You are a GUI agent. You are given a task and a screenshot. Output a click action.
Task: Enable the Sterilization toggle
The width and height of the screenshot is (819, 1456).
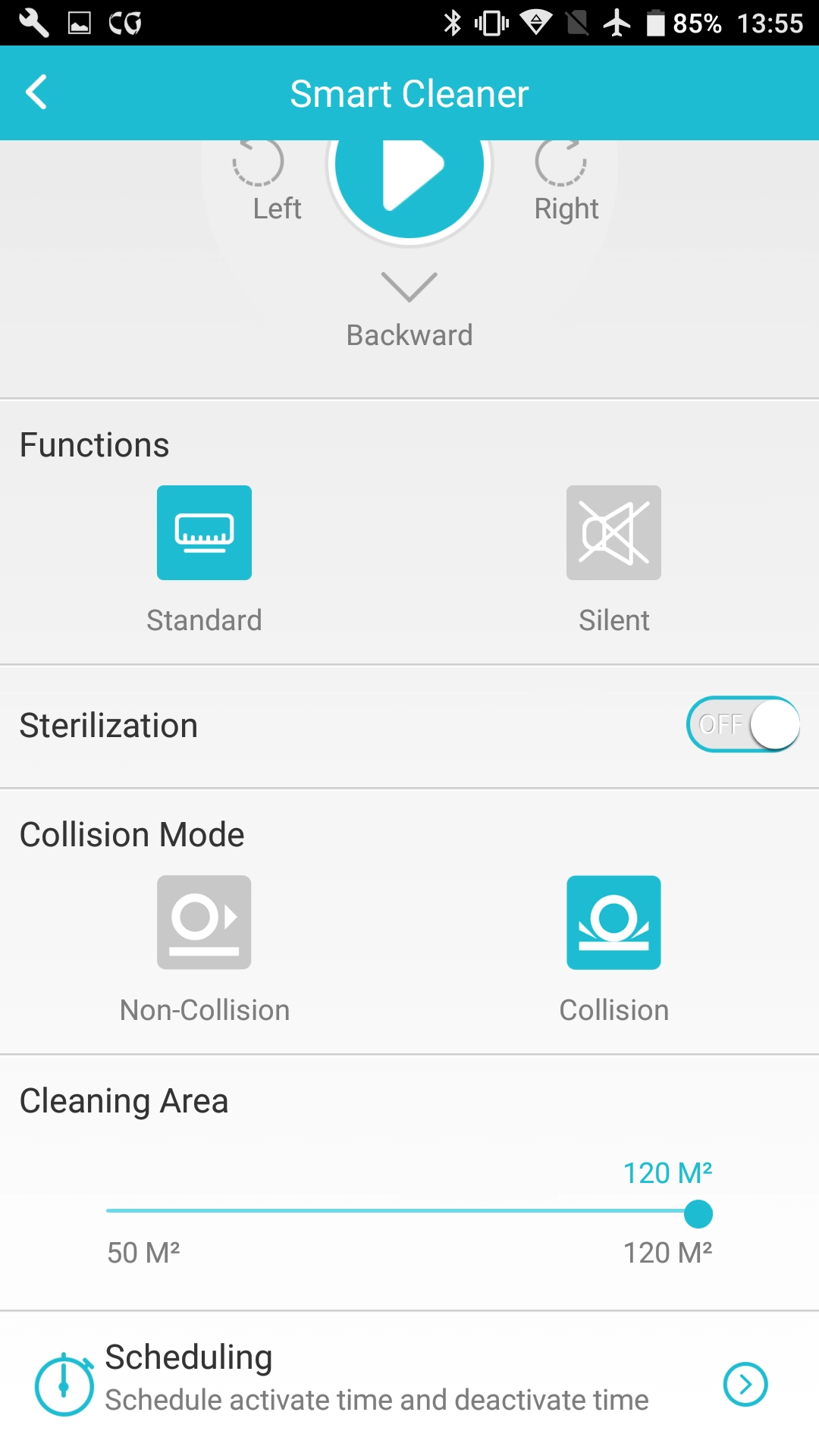743,724
